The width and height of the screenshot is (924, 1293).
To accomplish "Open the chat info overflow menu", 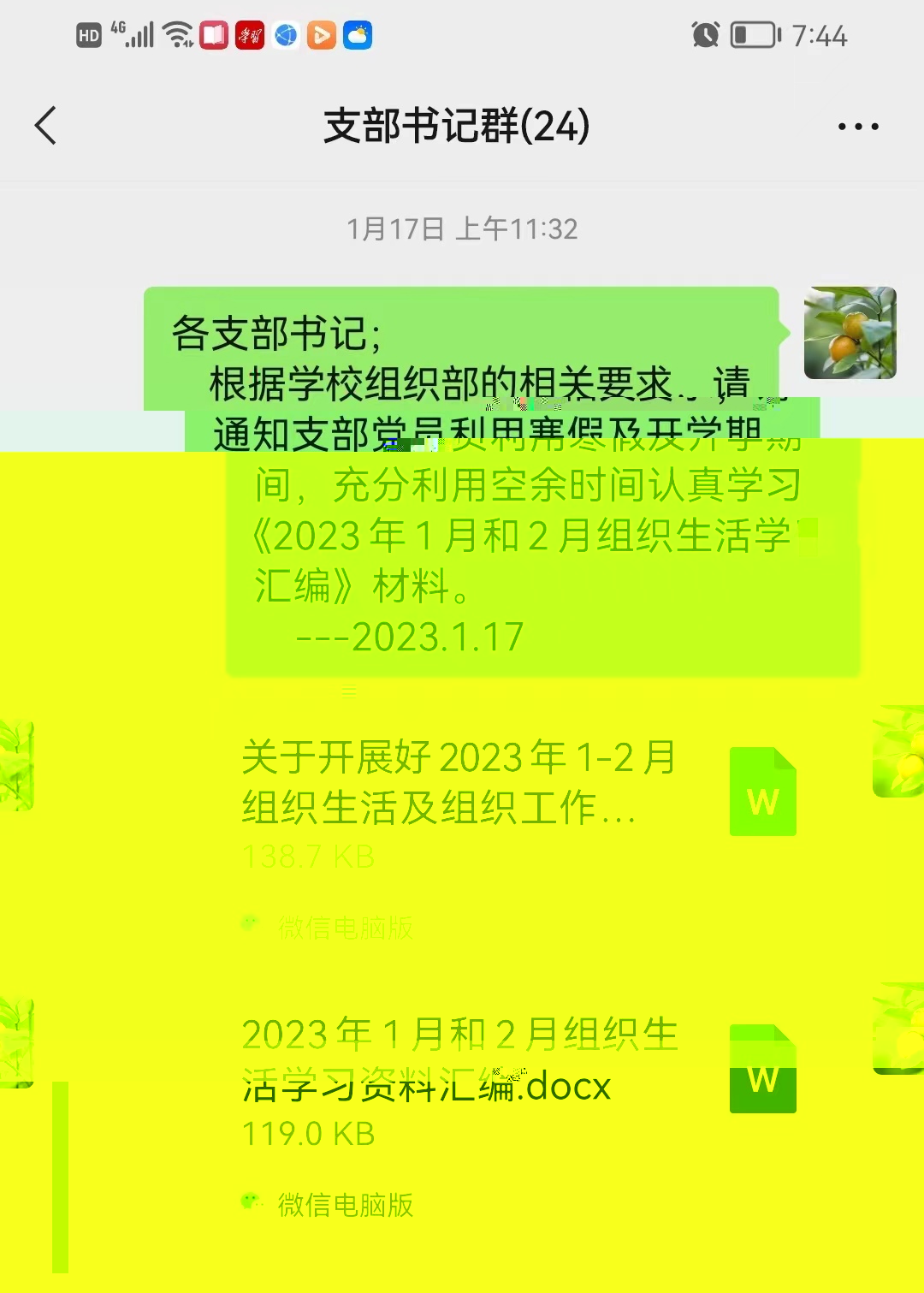I will (857, 127).
